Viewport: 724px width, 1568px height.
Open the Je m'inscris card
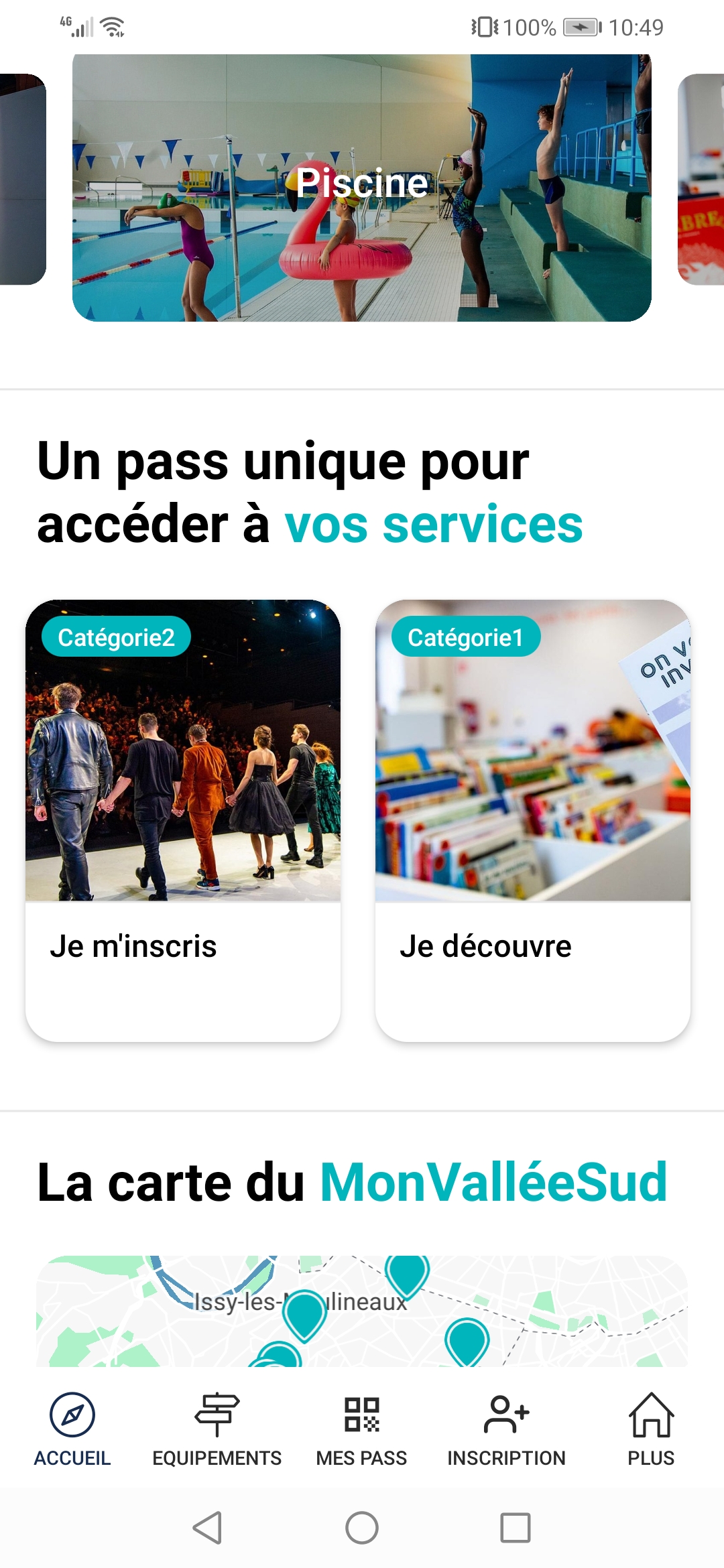[x=183, y=821]
